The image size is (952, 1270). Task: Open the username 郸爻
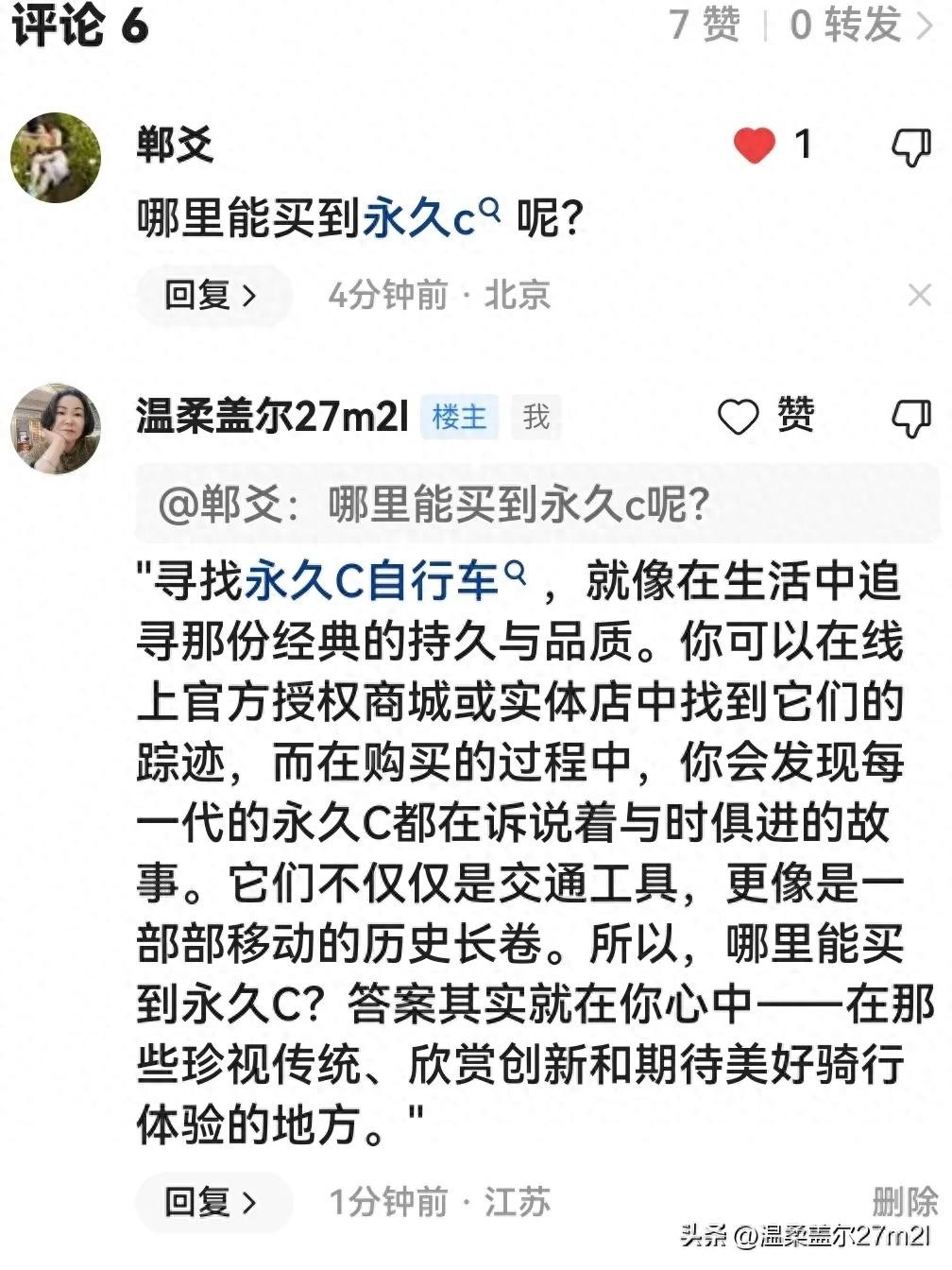pos(176,146)
